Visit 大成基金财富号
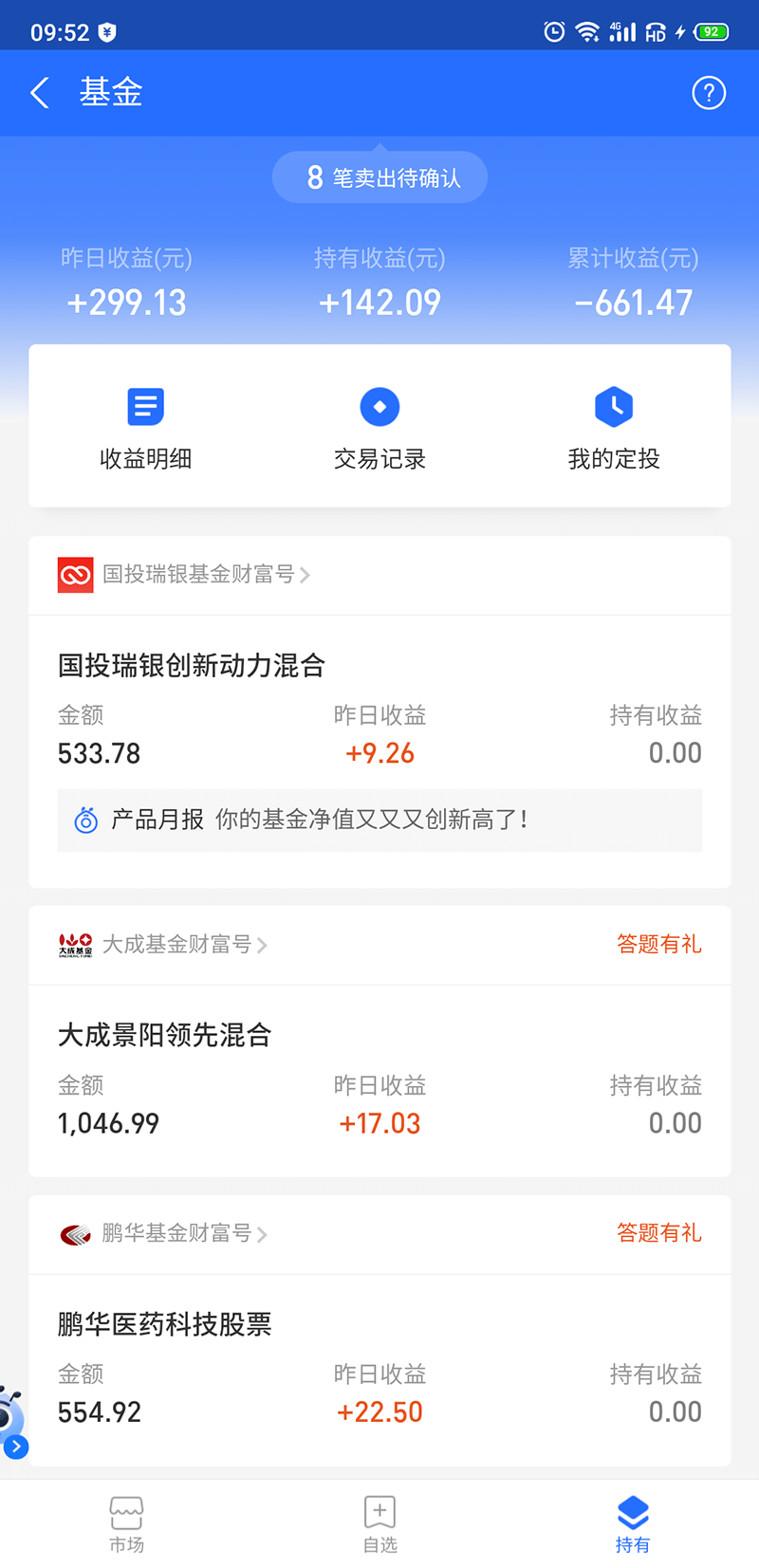 [163, 945]
